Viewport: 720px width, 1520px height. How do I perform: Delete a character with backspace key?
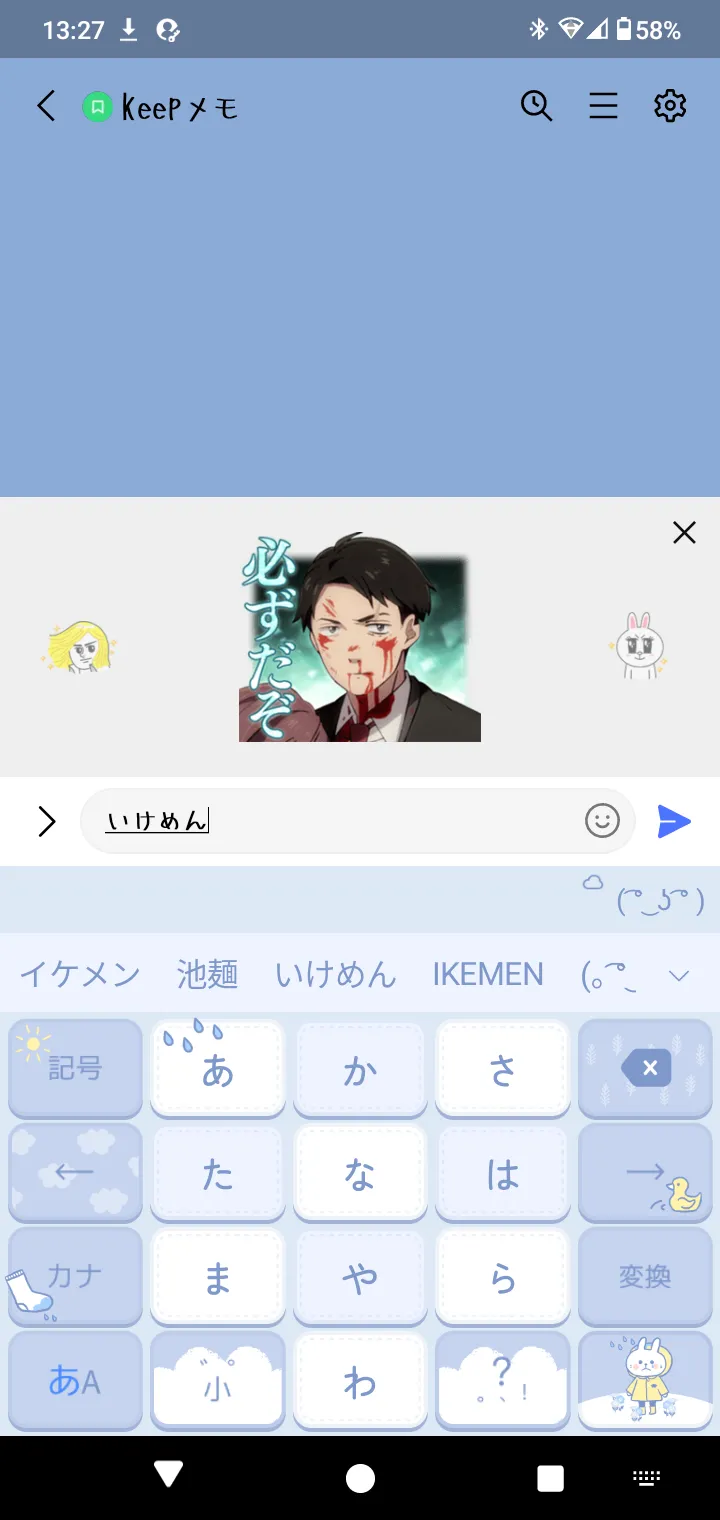point(645,1068)
